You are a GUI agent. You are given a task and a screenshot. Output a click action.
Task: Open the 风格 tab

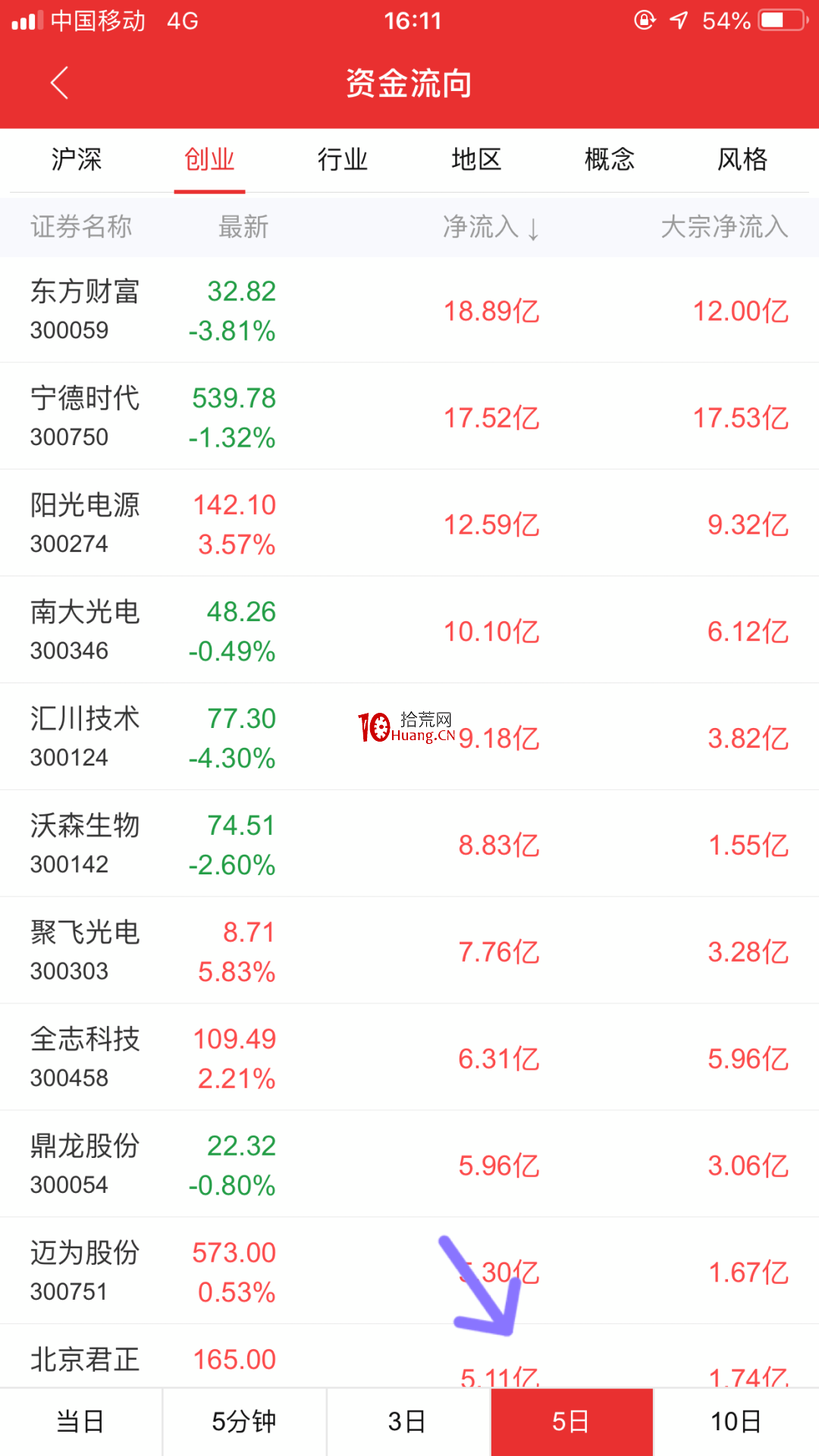point(742,159)
